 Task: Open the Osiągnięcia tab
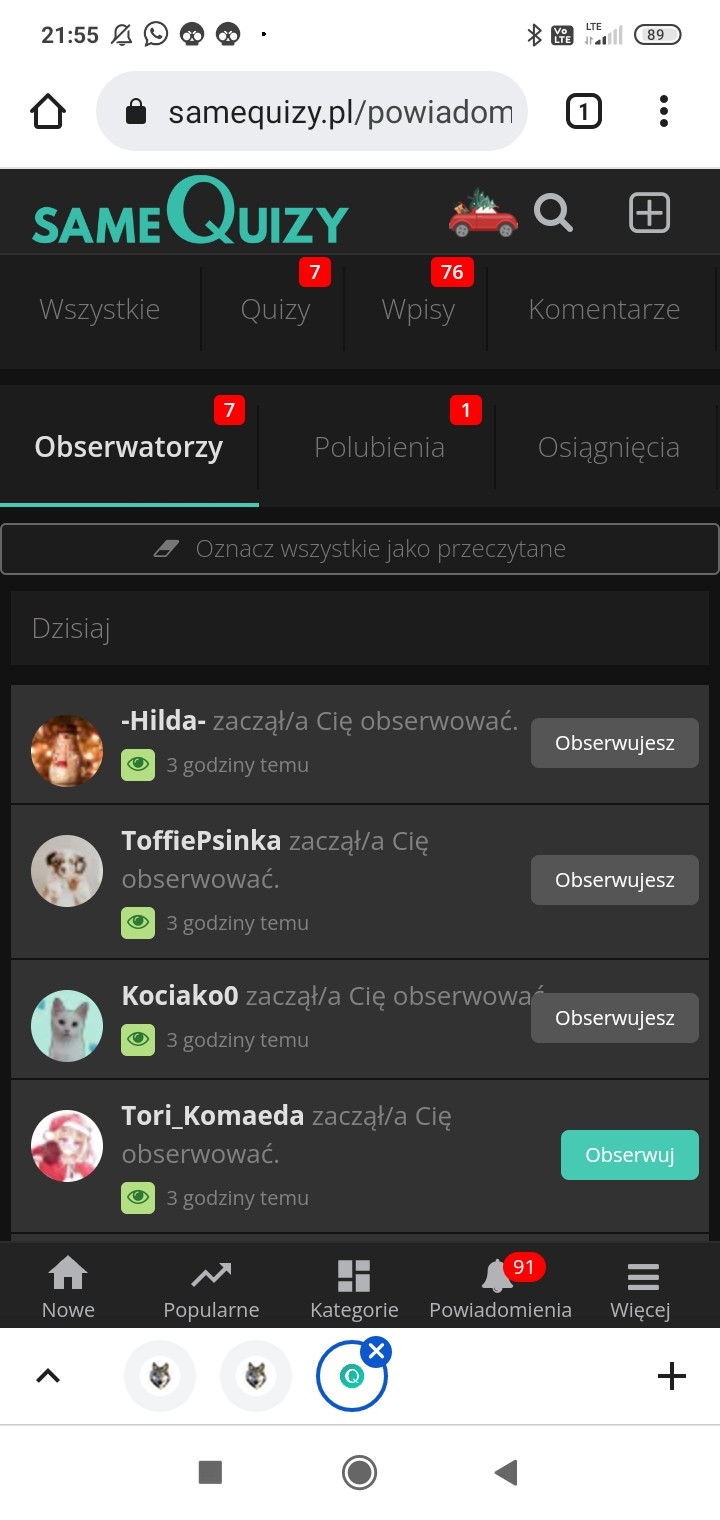608,447
